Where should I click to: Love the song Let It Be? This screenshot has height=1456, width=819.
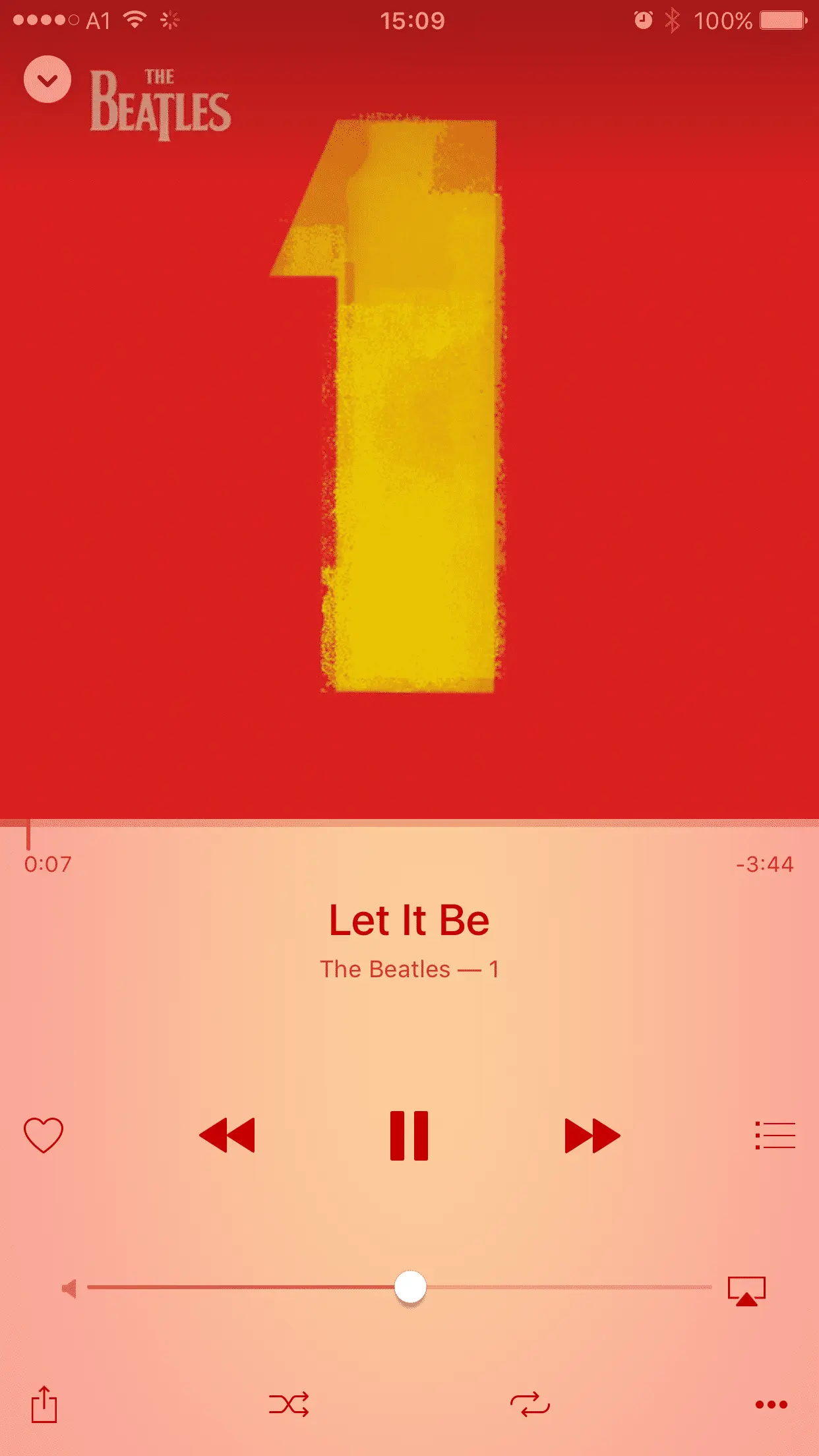coord(44,1135)
